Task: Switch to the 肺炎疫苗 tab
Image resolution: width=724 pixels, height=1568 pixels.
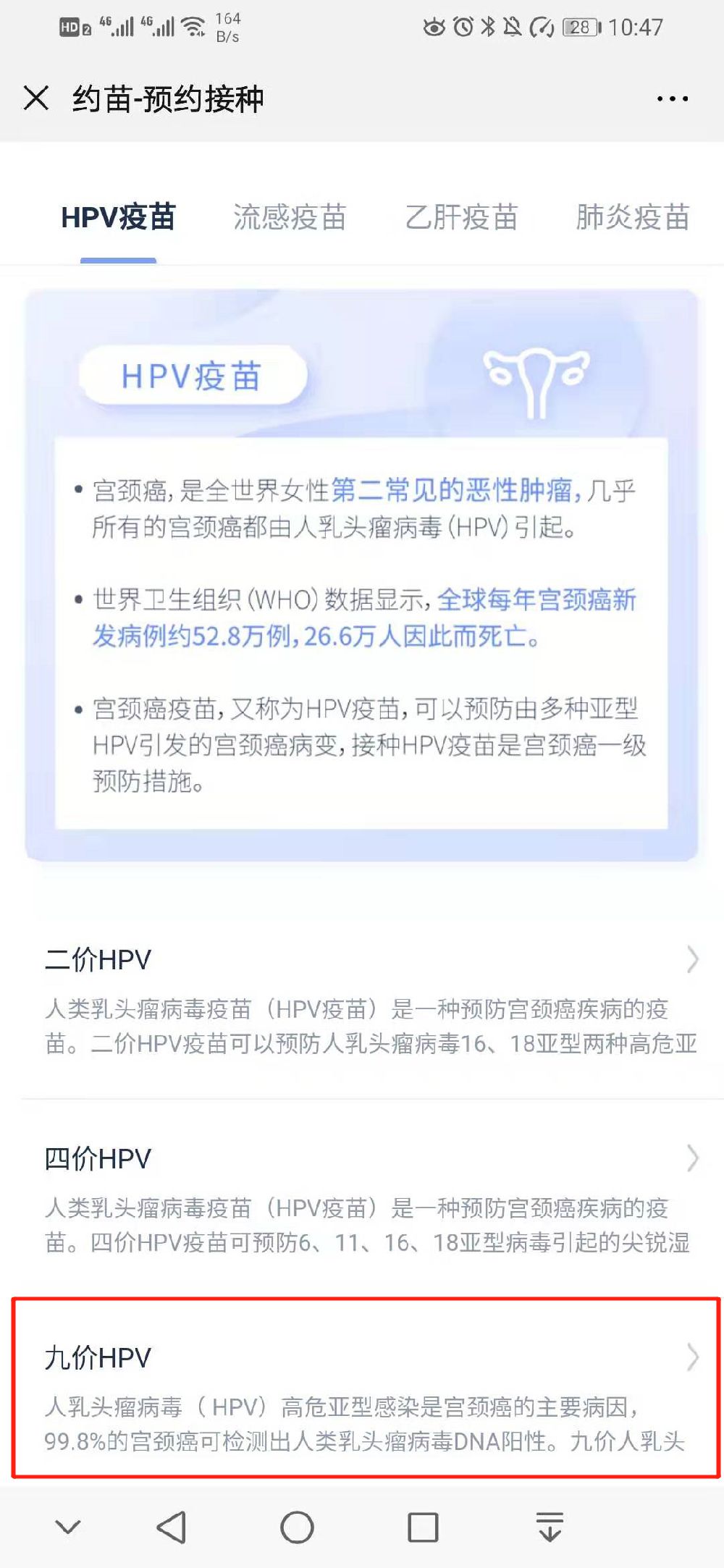Action: [633, 217]
